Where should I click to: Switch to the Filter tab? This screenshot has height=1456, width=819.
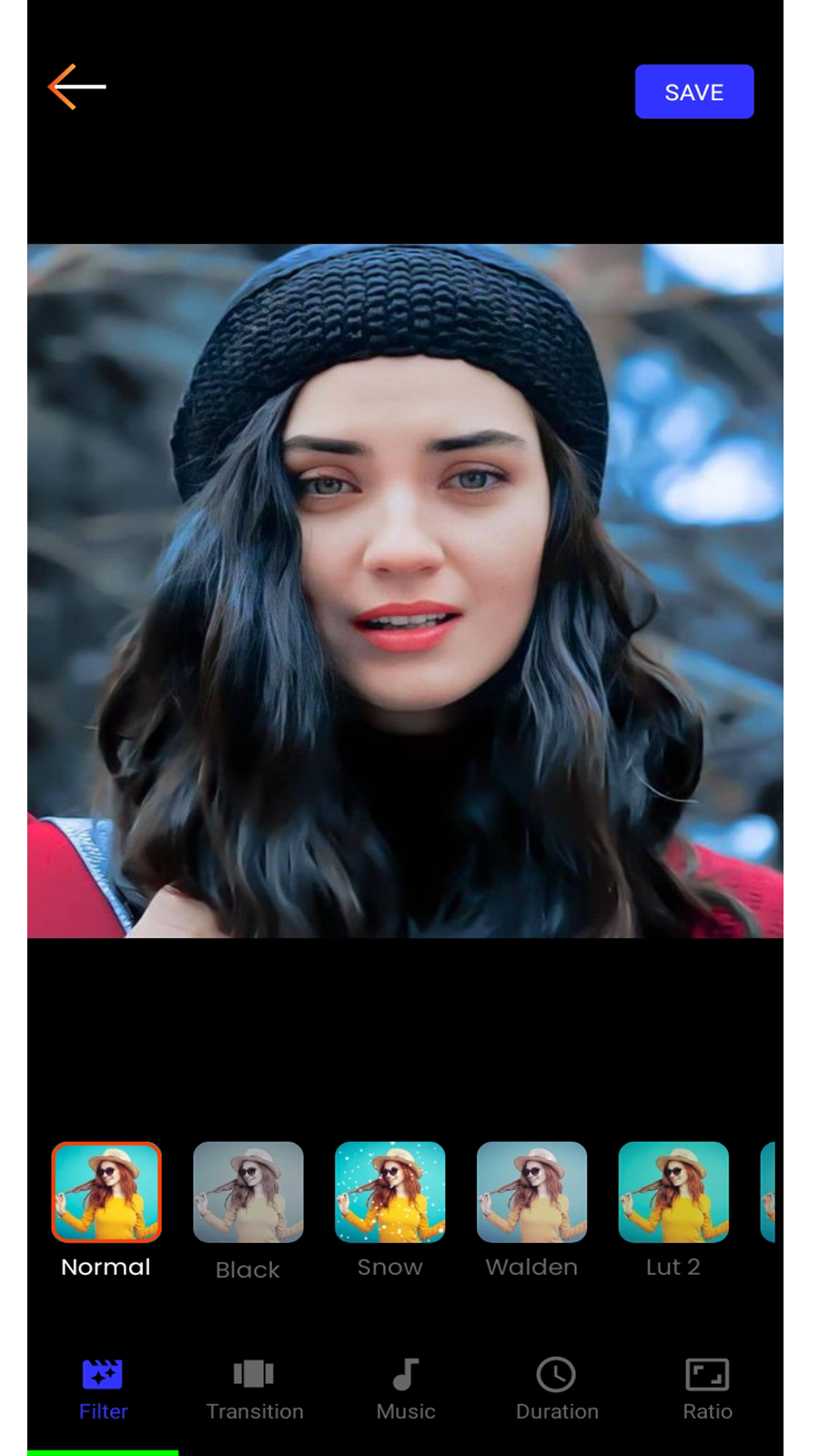103,1389
